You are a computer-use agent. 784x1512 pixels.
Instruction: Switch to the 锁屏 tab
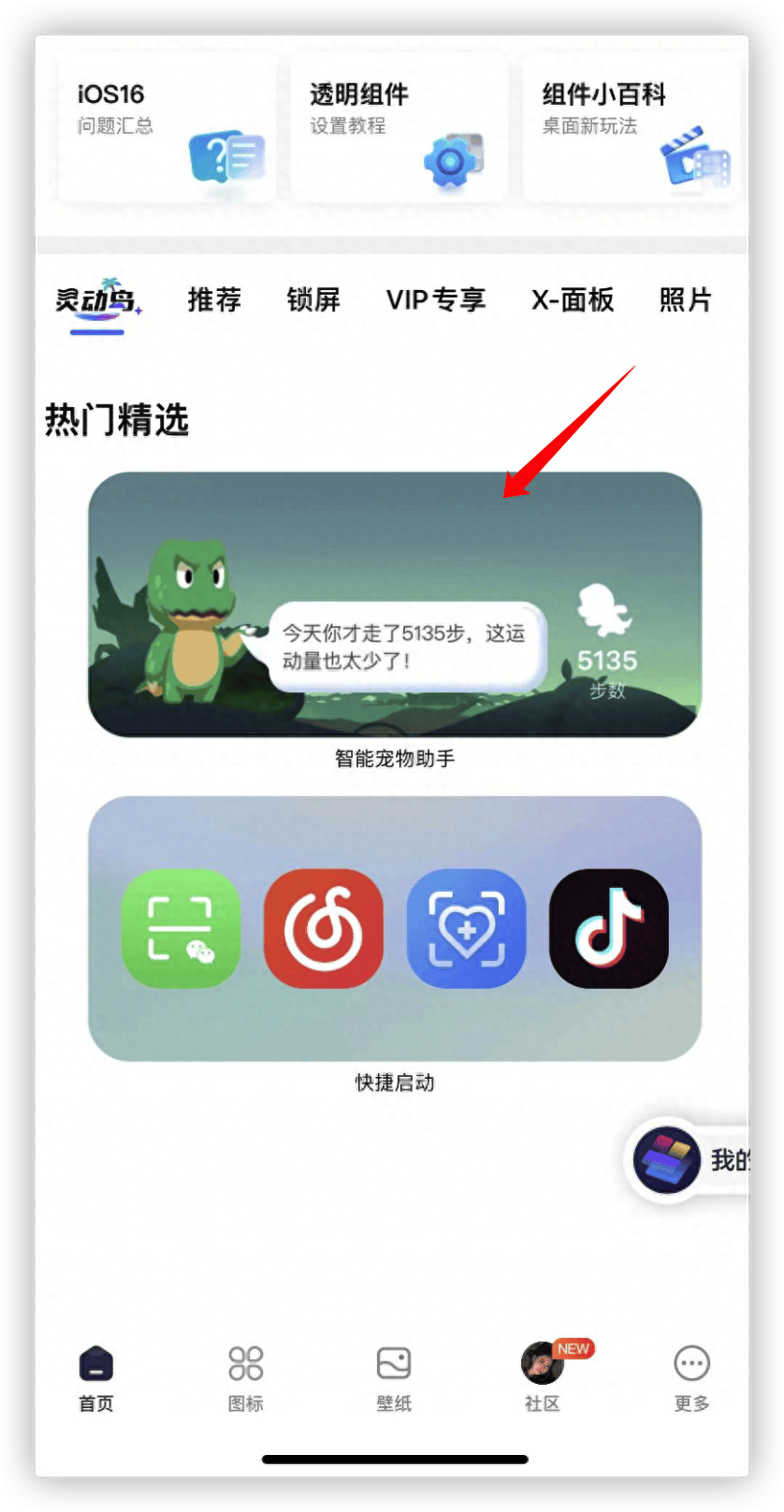pyautogui.click(x=313, y=300)
